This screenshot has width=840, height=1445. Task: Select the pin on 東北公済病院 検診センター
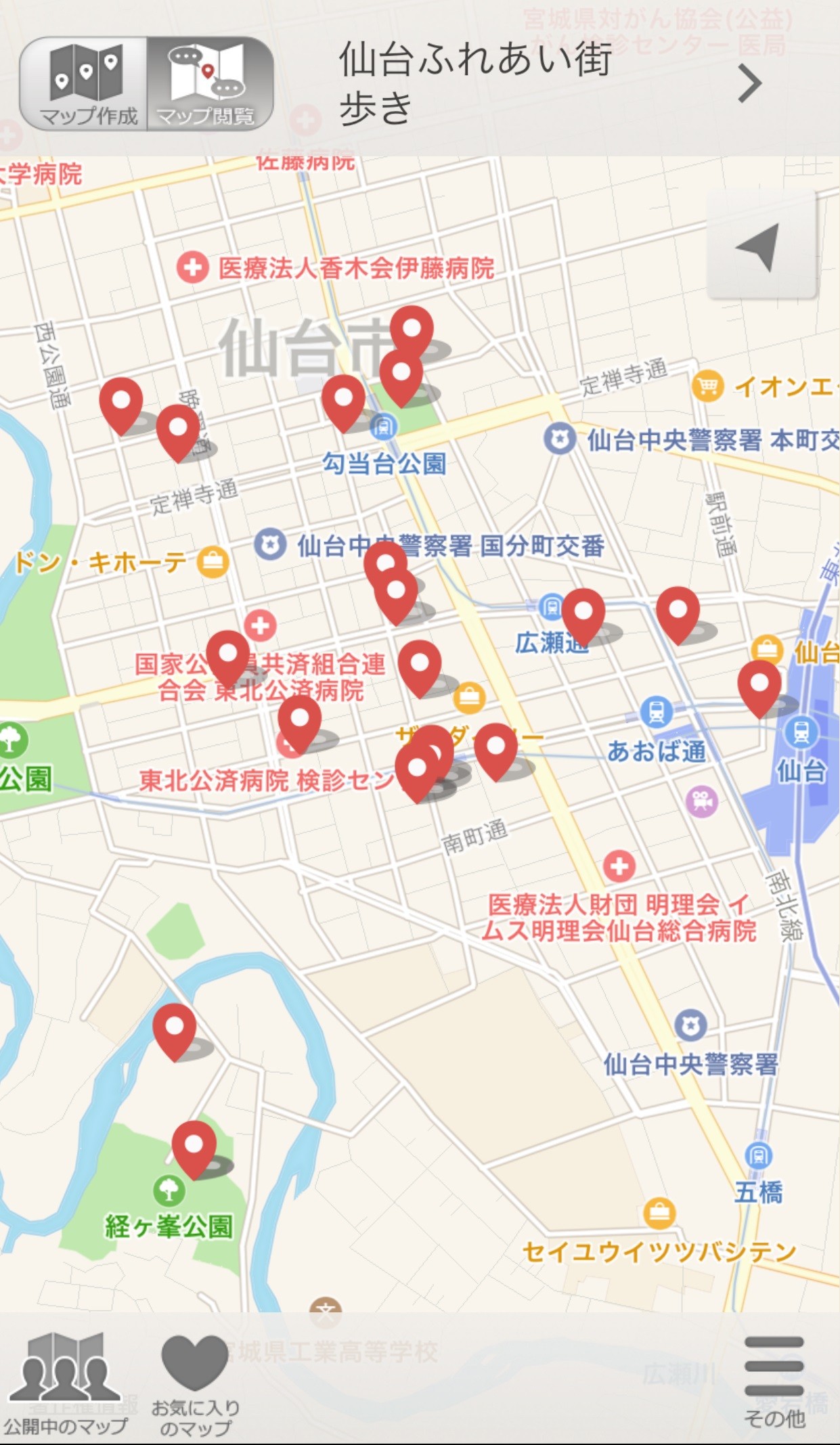[x=300, y=724]
